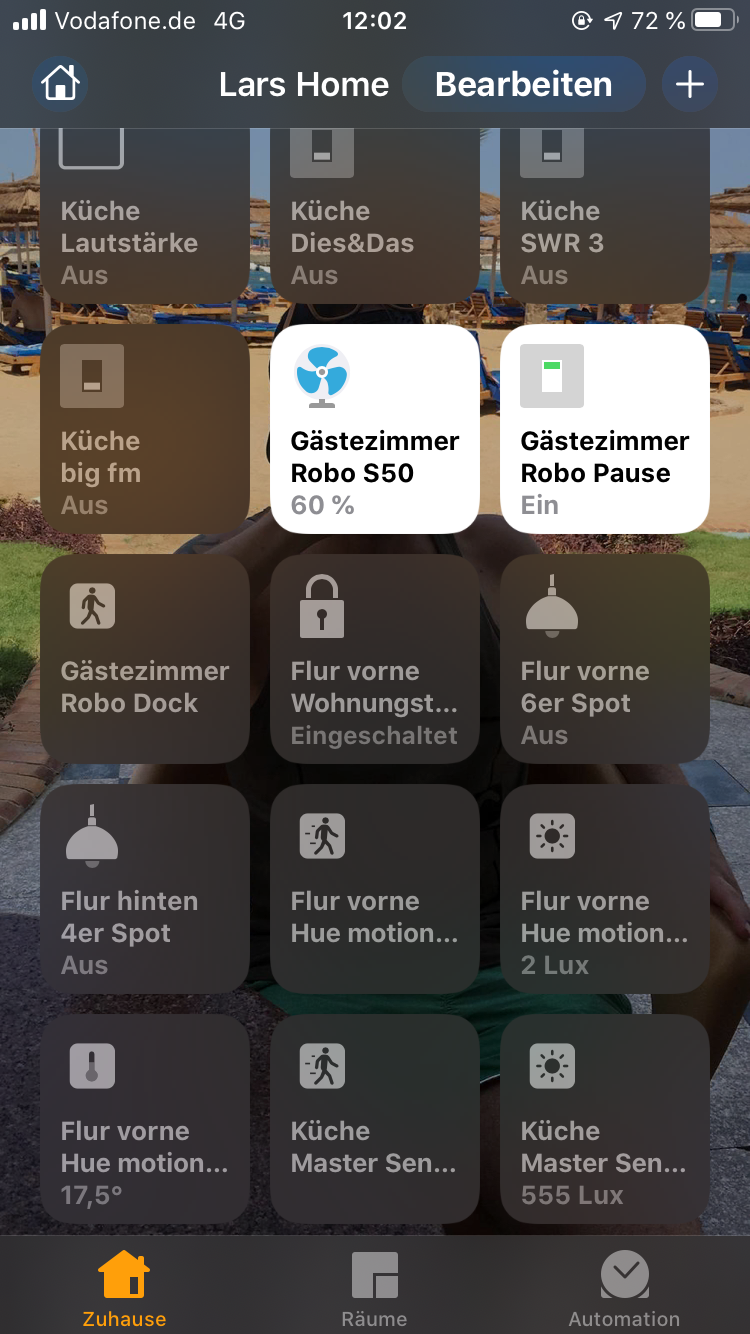The image size is (750, 1334).
Task: Open the home selector icon
Action: 60,84
